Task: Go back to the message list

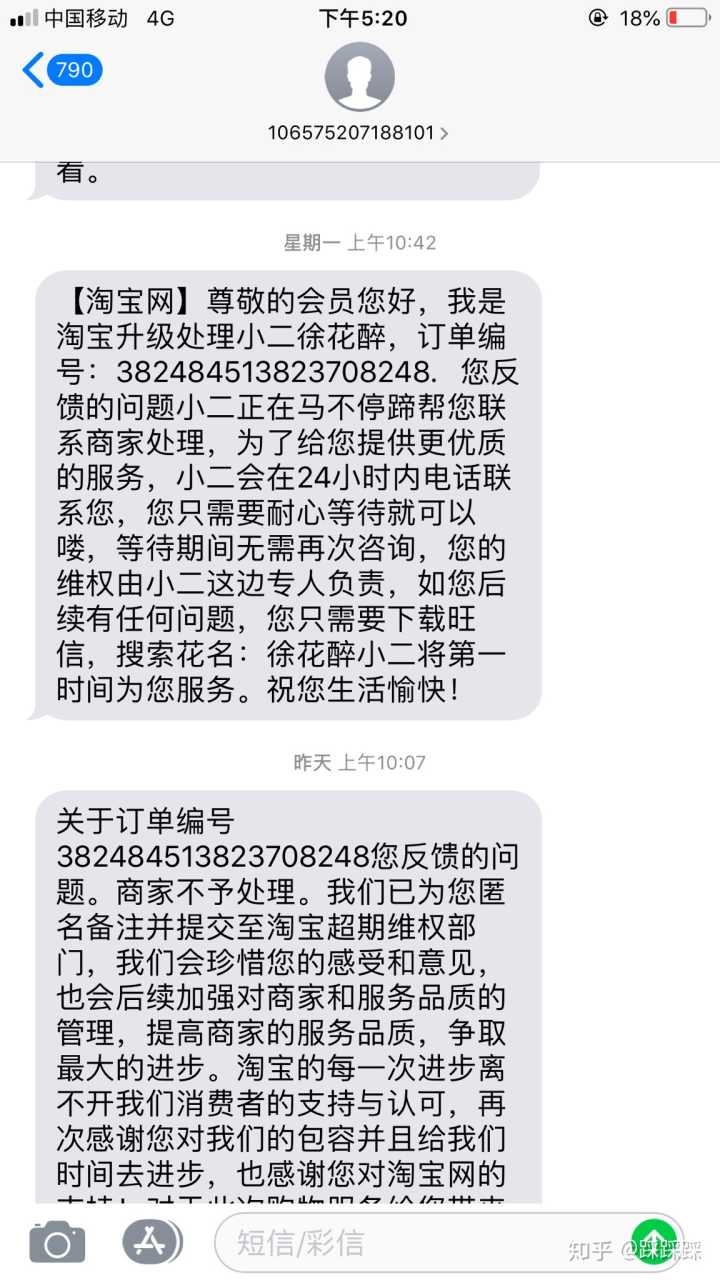Action: pos(60,71)
